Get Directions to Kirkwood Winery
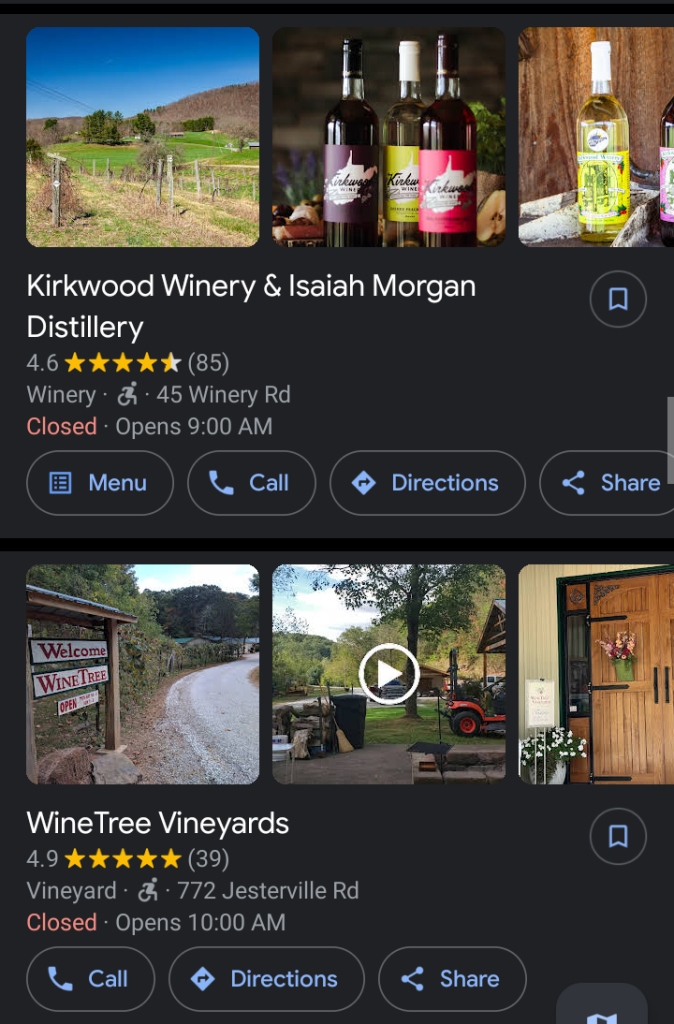 [x=427, y=483]
